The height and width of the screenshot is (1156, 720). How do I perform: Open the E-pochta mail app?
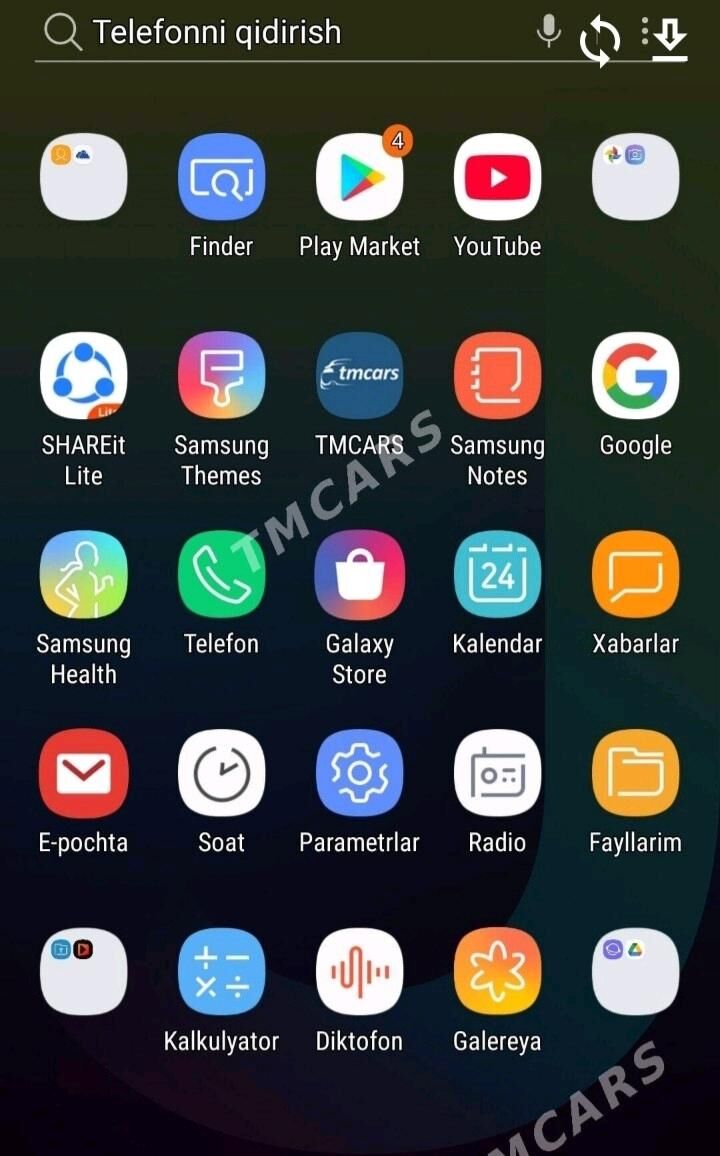pyautogui.click(x=83, y=773)
